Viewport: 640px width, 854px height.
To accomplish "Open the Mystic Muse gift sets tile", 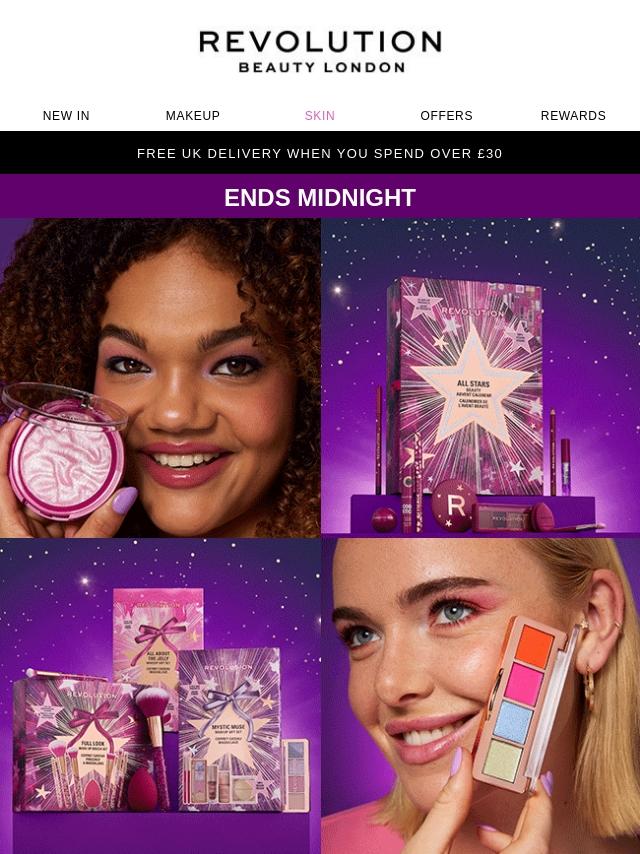I will [160, 696].
